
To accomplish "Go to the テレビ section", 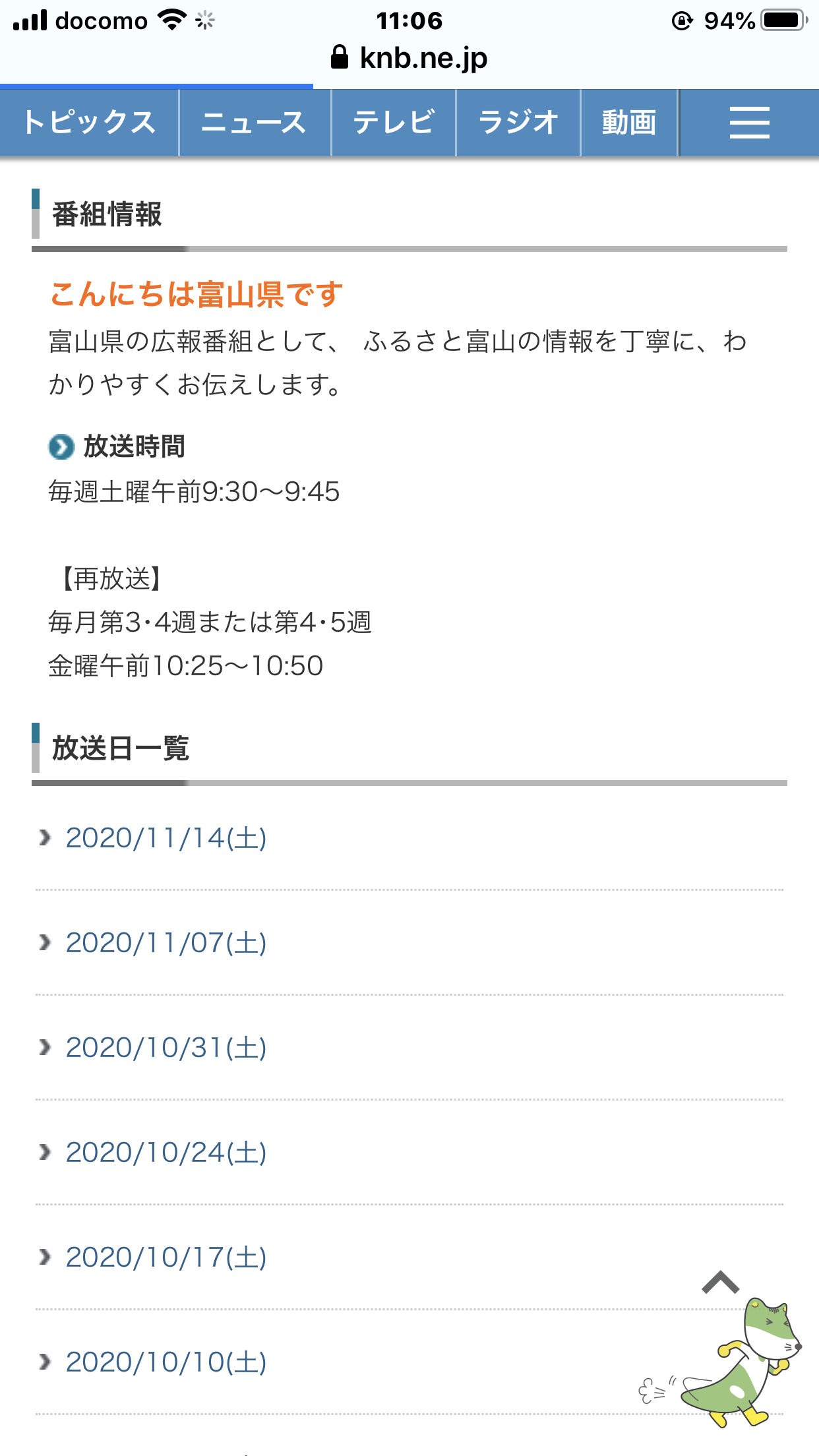I will pyautogui.click(x=394, y=123).
